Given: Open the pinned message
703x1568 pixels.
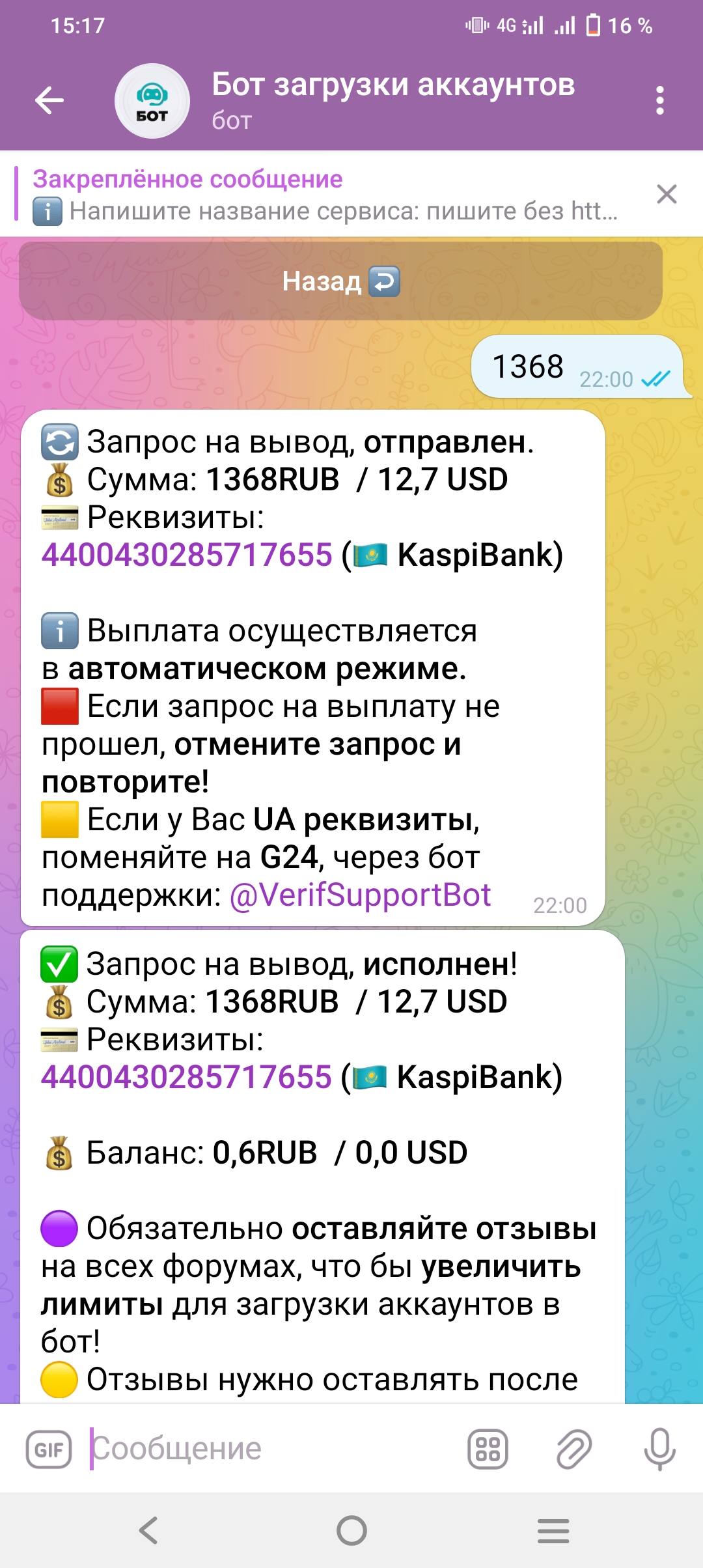Looking at the screenshot, I should click(x=325, y=195).
